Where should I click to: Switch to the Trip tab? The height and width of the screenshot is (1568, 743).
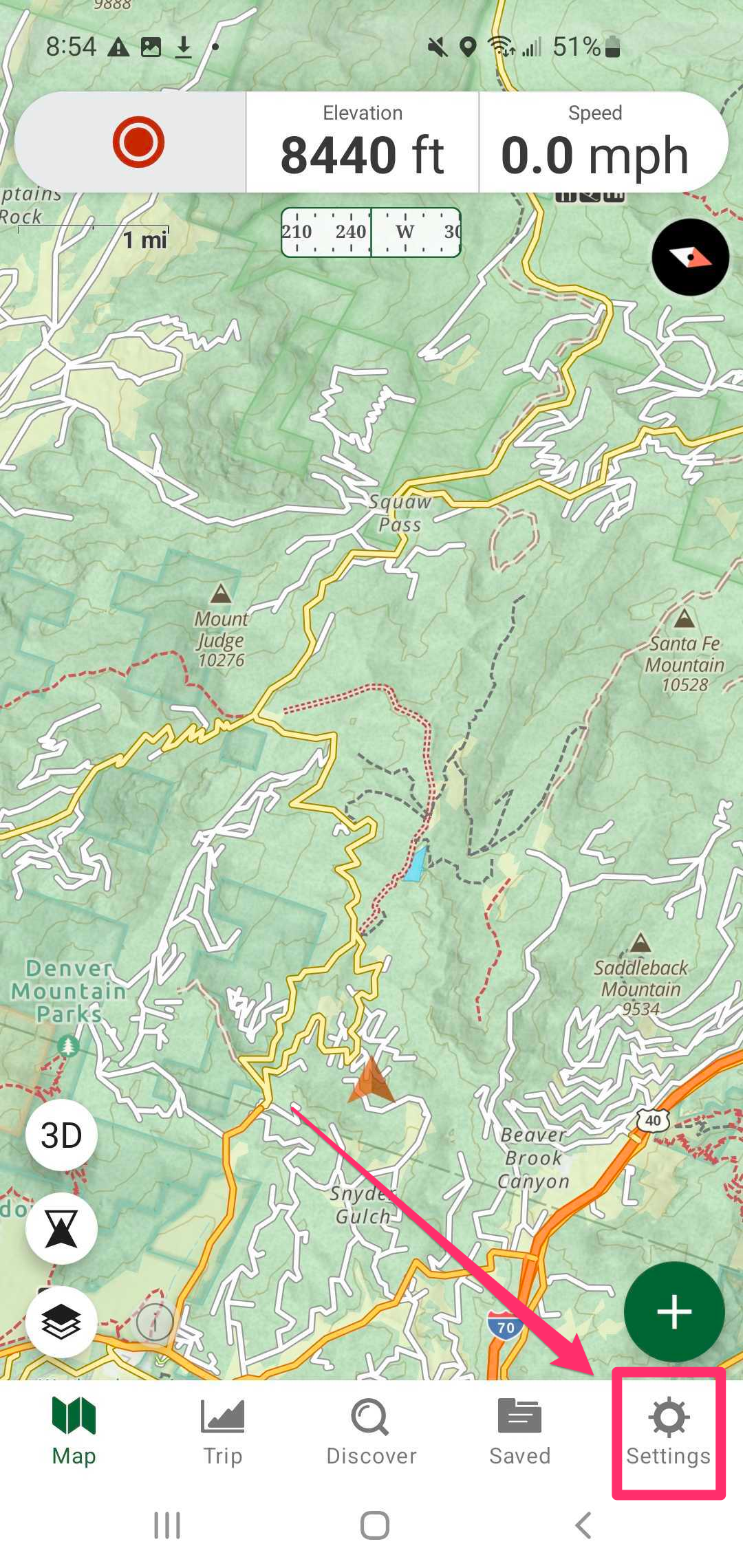point(222,1433)
